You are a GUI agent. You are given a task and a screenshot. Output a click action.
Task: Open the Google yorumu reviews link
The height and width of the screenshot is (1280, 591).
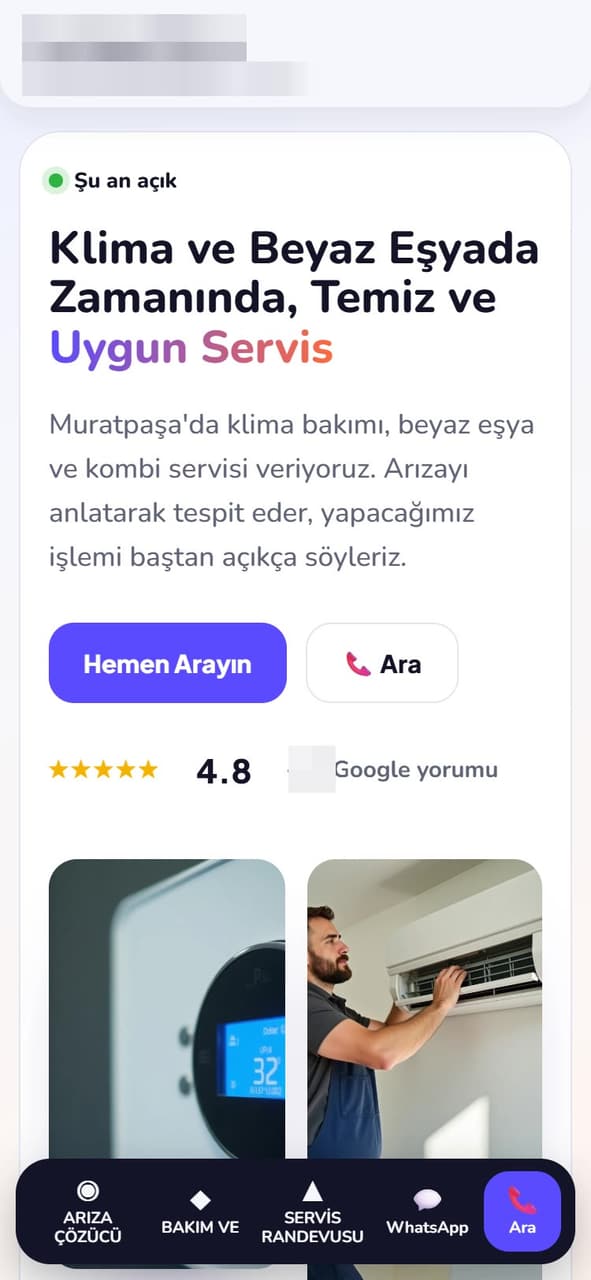[415, 770]
